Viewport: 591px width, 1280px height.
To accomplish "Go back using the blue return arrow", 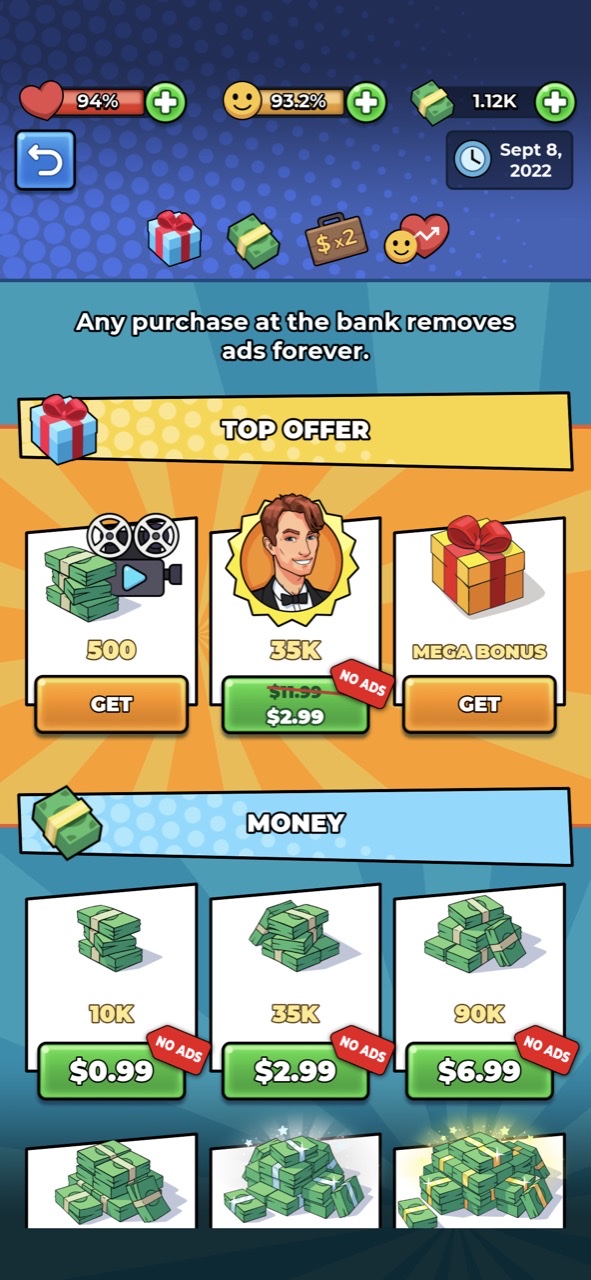I will pos(45,161).
